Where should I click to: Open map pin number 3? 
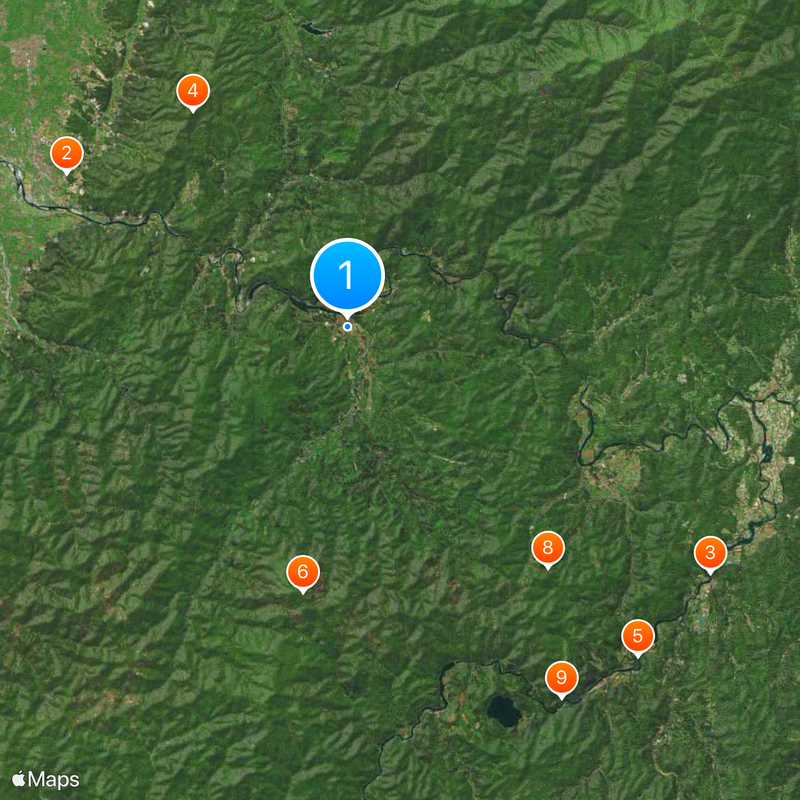pyautogui.click(x=710, y=552)
